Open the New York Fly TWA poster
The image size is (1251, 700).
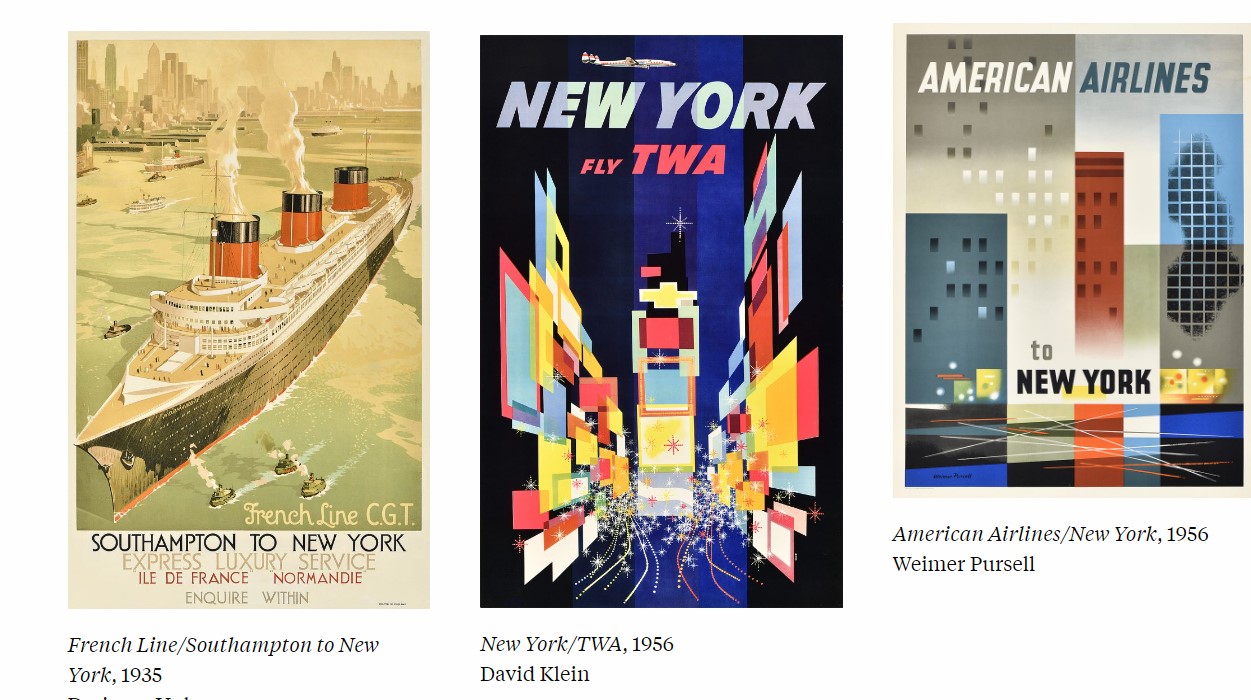click(661, 321)
